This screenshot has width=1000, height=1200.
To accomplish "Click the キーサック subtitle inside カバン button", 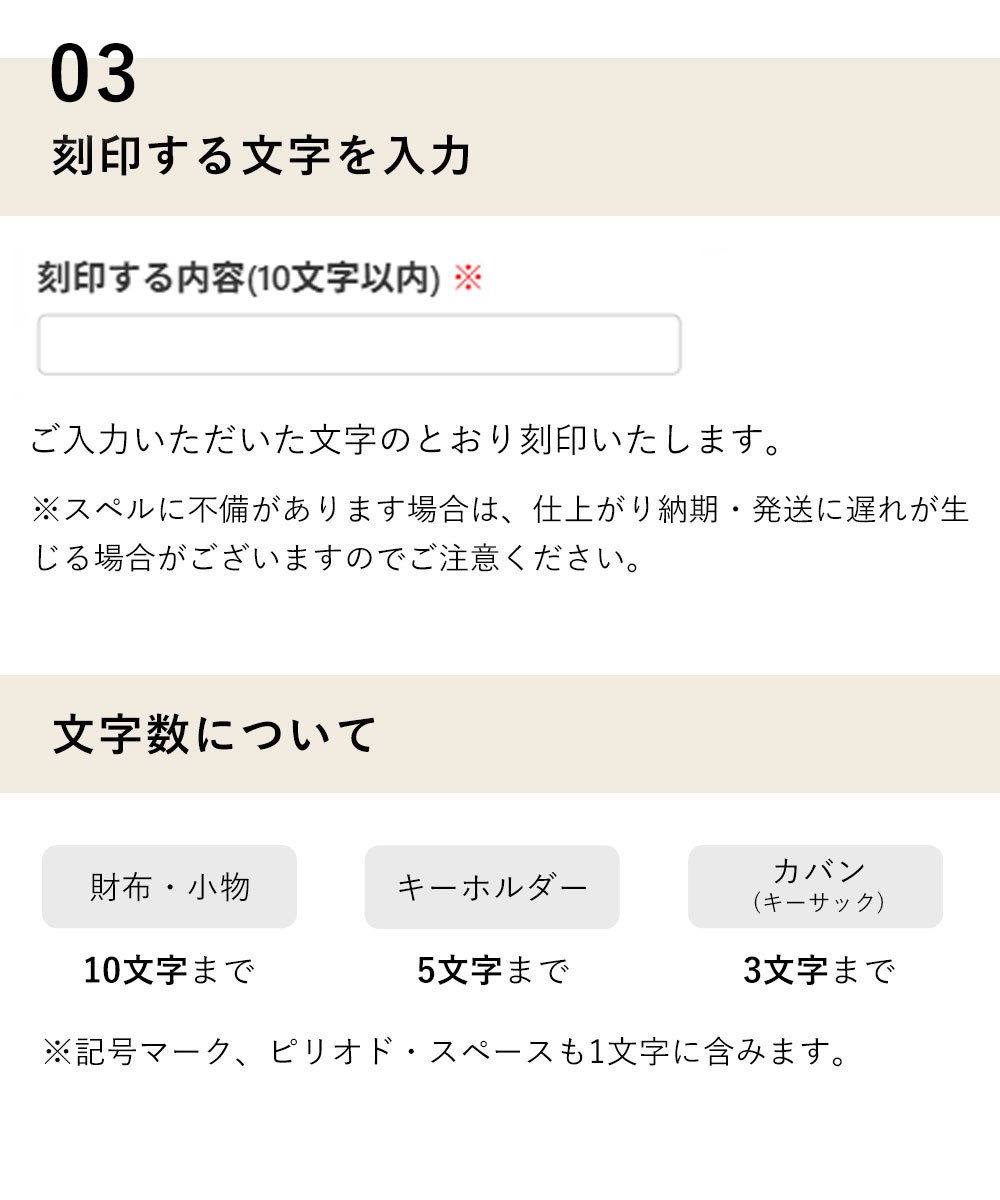I will 815,903.
